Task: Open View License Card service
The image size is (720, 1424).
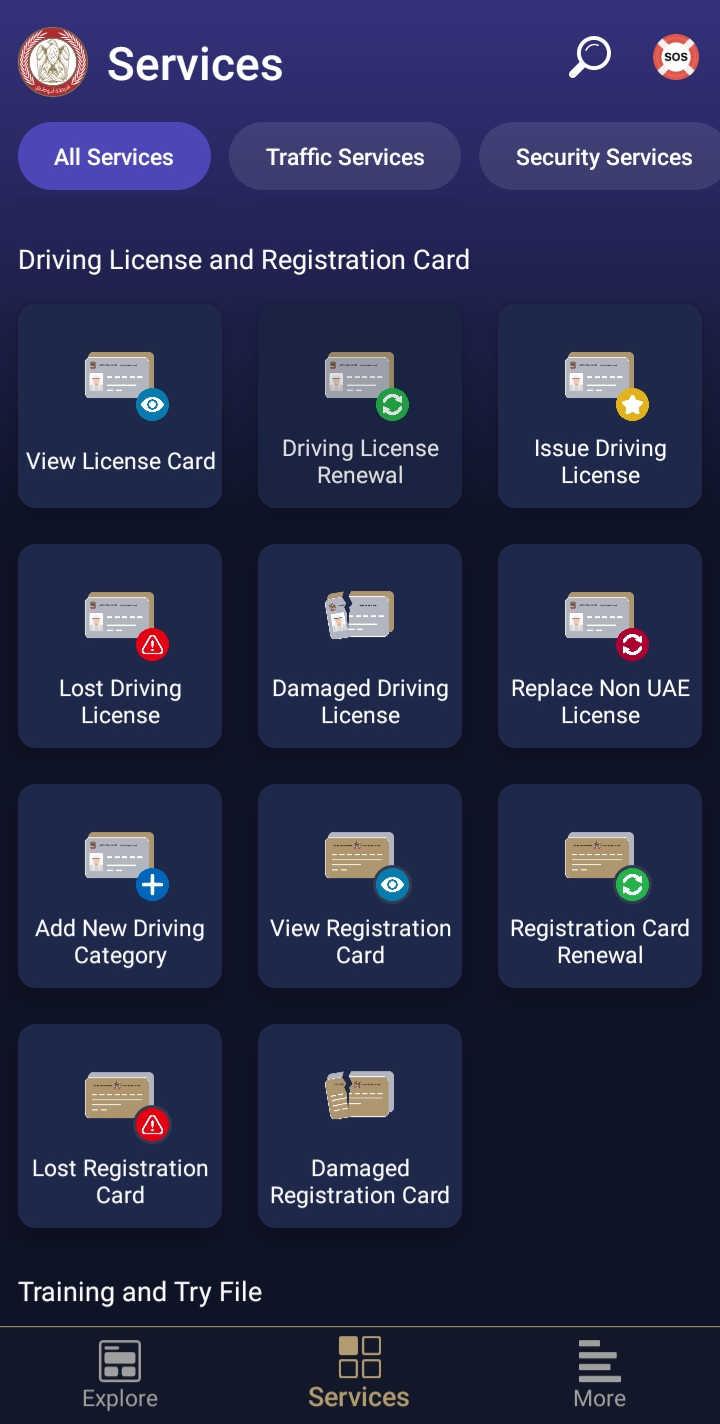Action: pyautogui.click(x=120, y=406)
